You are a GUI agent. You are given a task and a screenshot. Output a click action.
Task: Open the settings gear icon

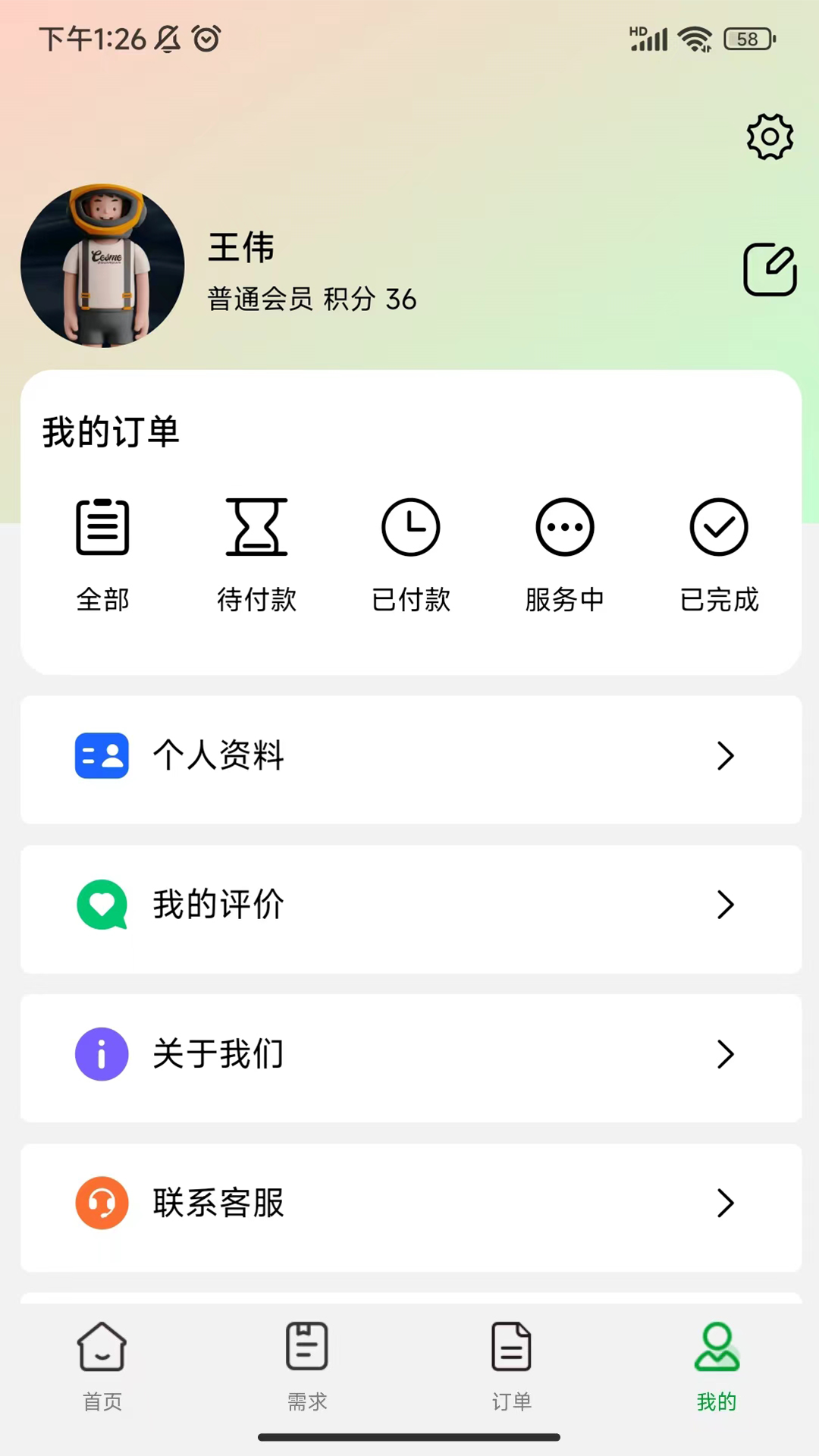point(770,137)
